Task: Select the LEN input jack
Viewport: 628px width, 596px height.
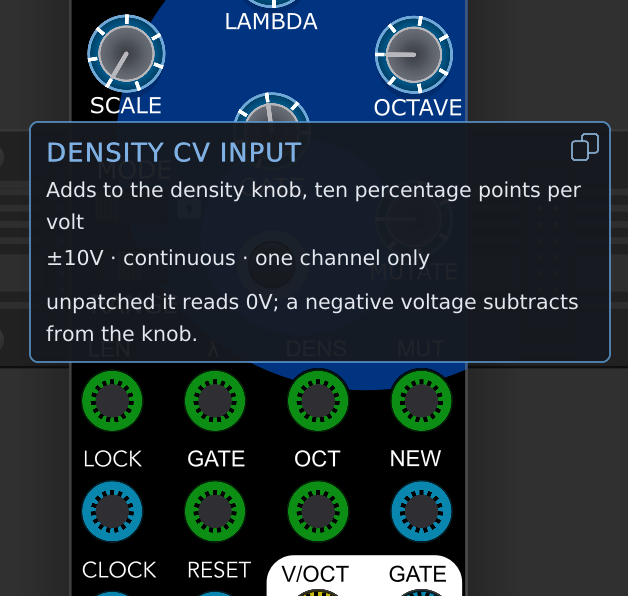Action: tap(112, 401)
